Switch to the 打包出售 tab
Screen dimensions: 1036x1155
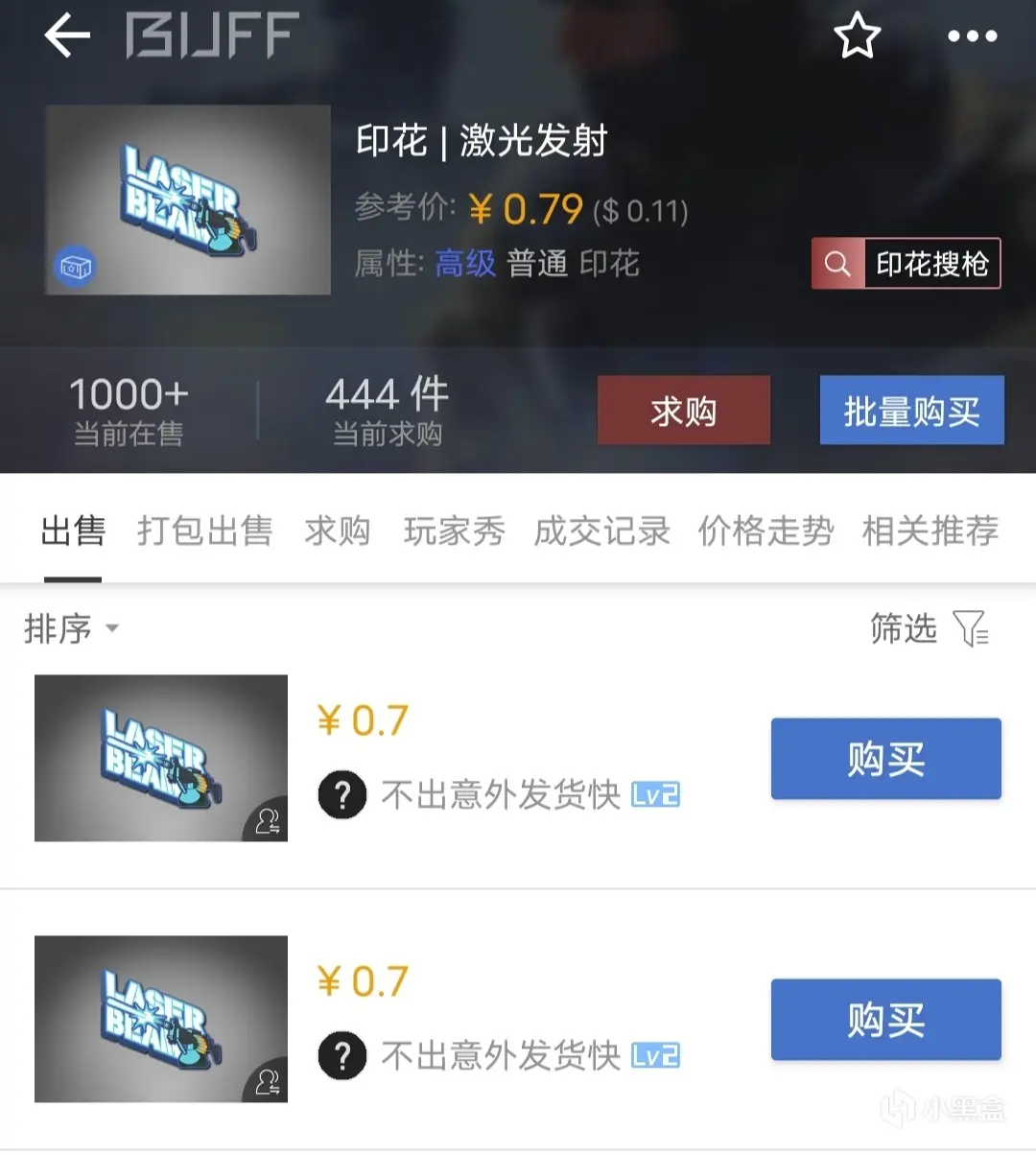point(204,530)
